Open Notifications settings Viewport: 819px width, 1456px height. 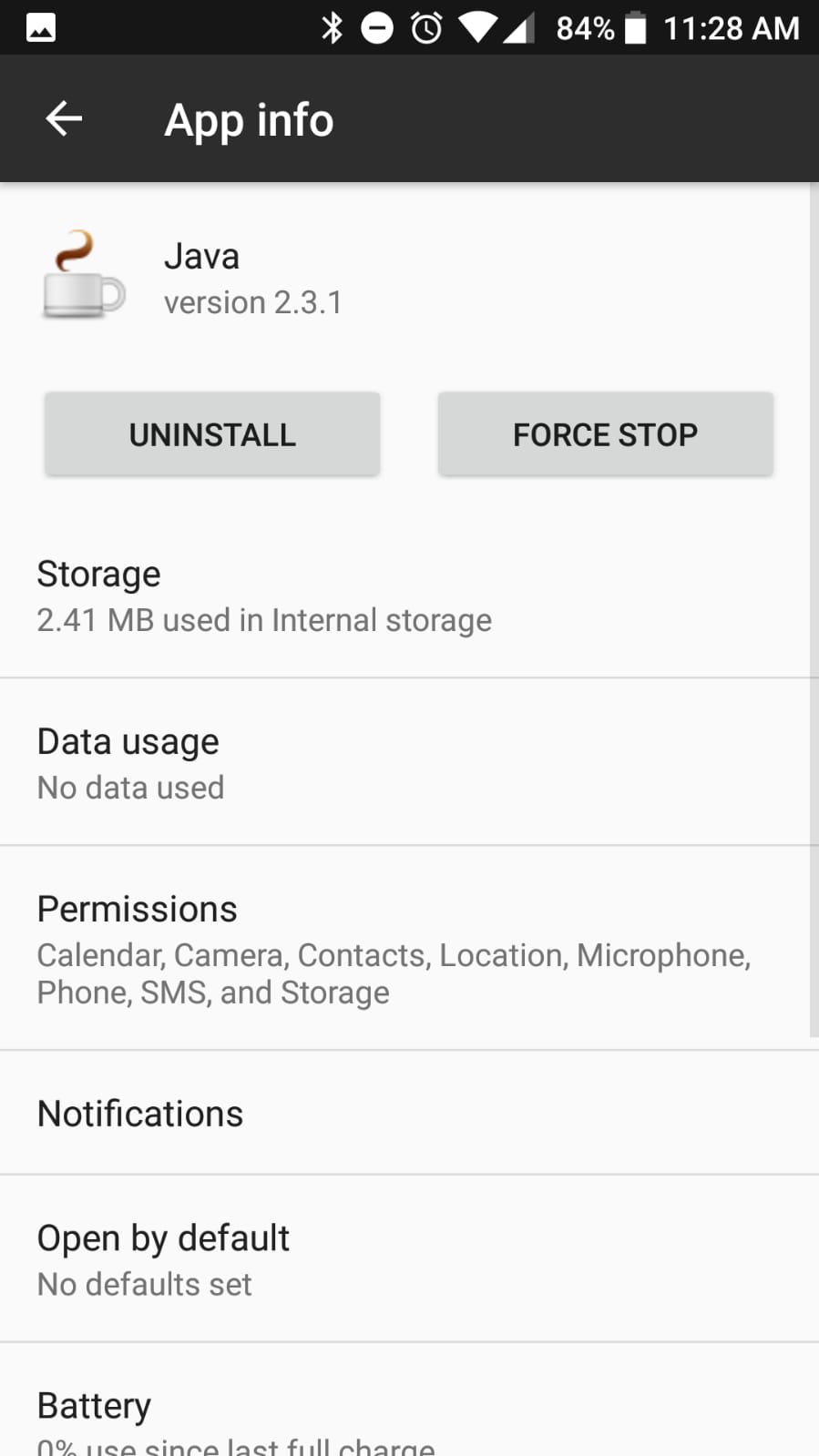(409, 1113)
